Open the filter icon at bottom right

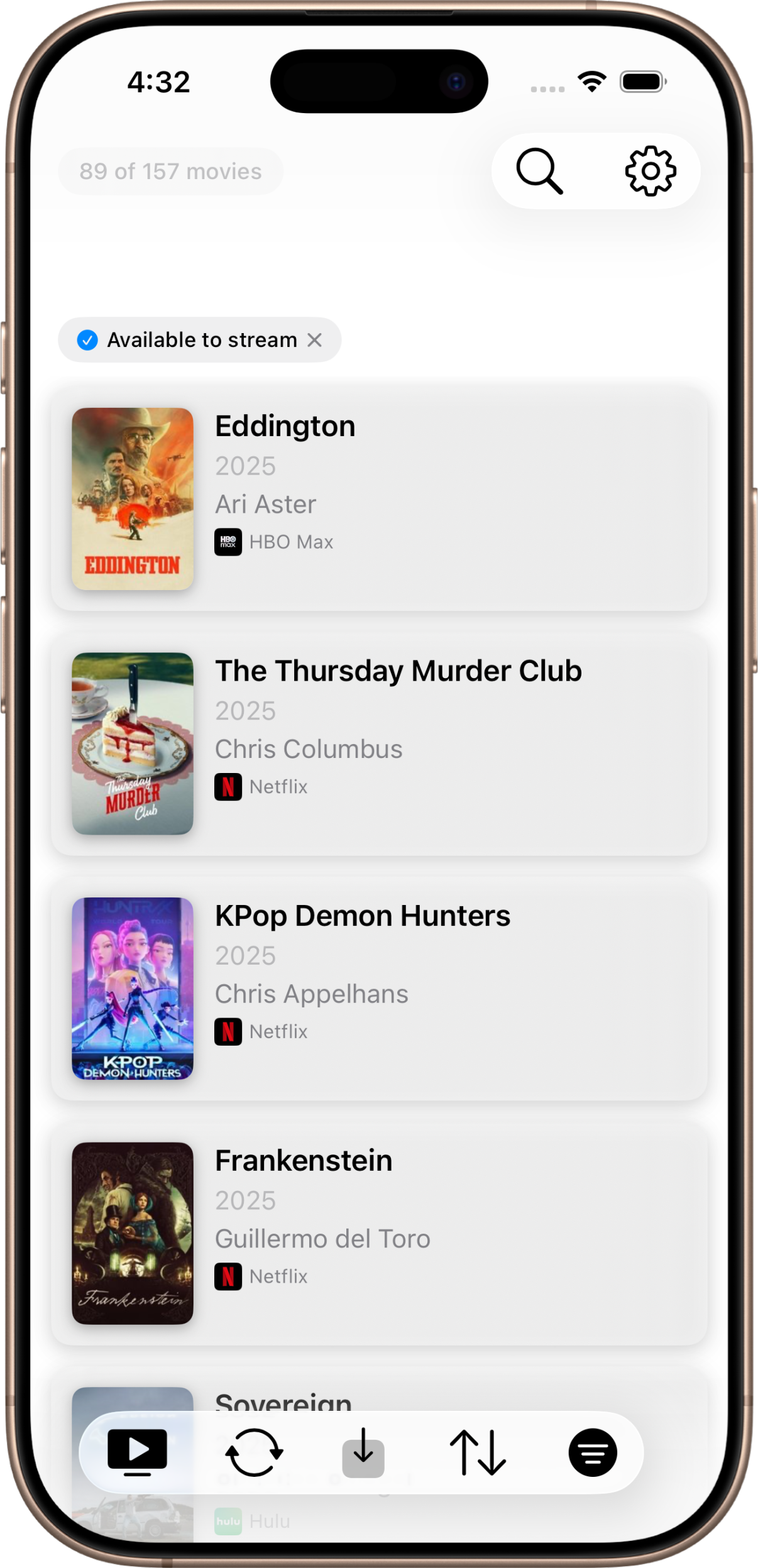(593, 1452)
